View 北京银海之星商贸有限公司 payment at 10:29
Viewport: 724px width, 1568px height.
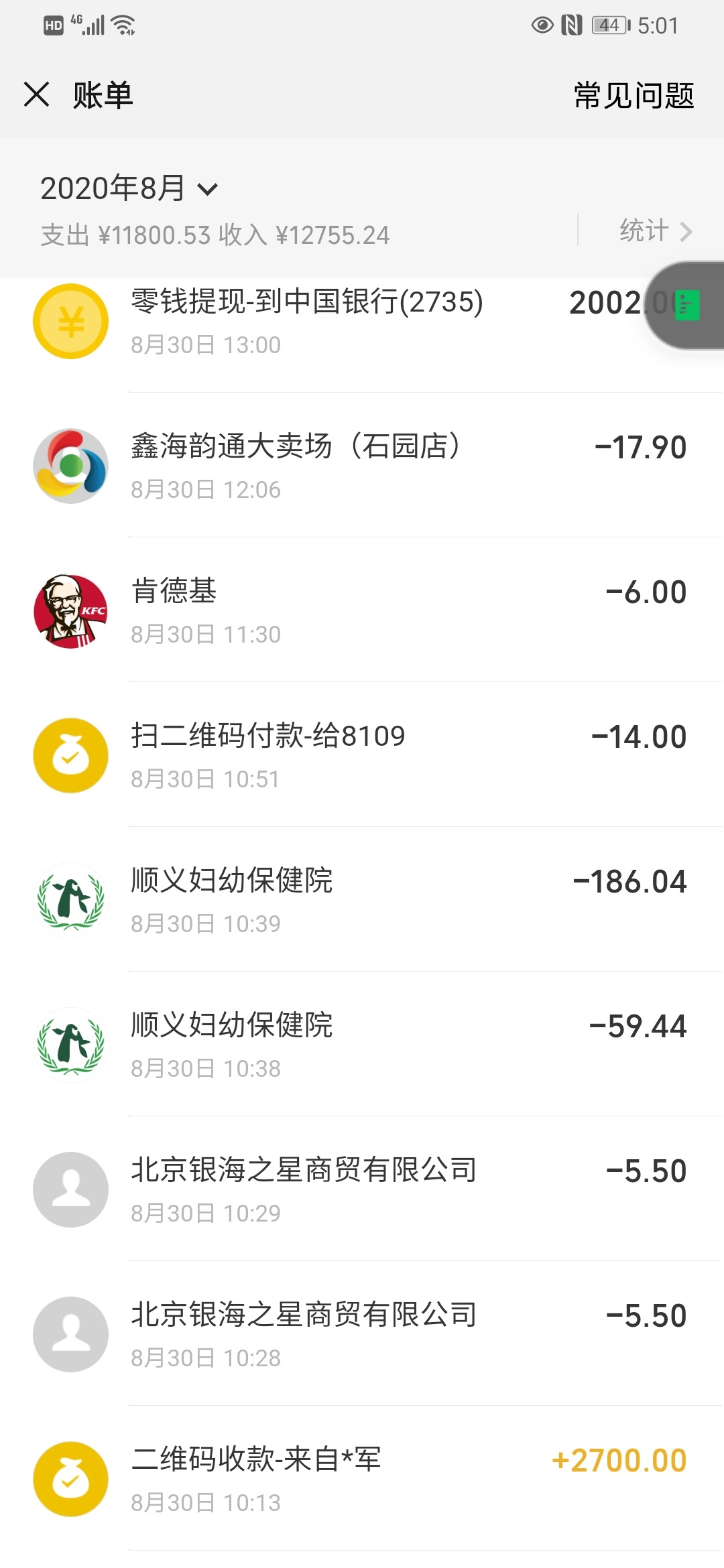362,1189
